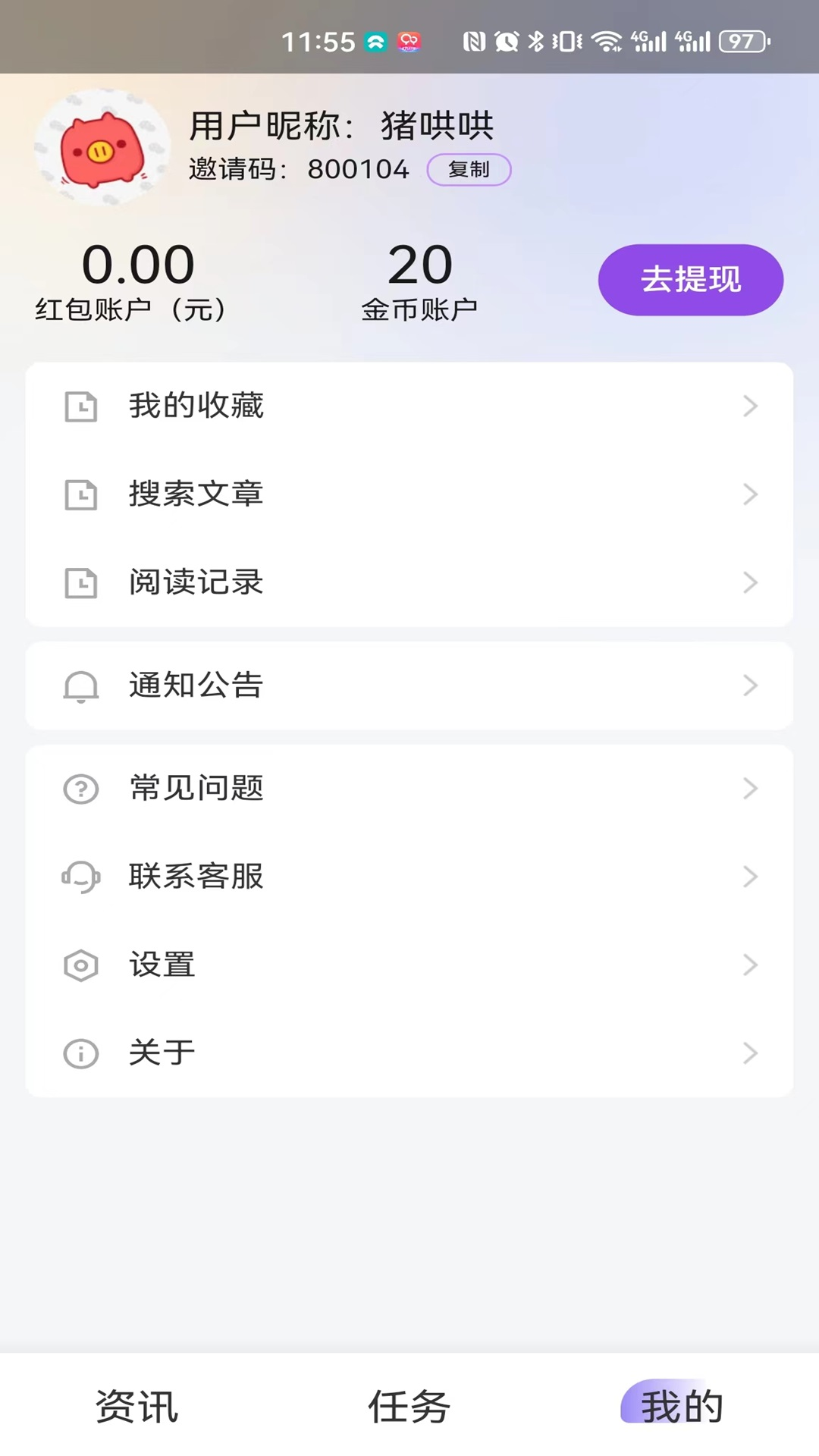819x1456 pixels.
Task: Expand 联系客服 with its right arrow
Action: coord(751,877)
